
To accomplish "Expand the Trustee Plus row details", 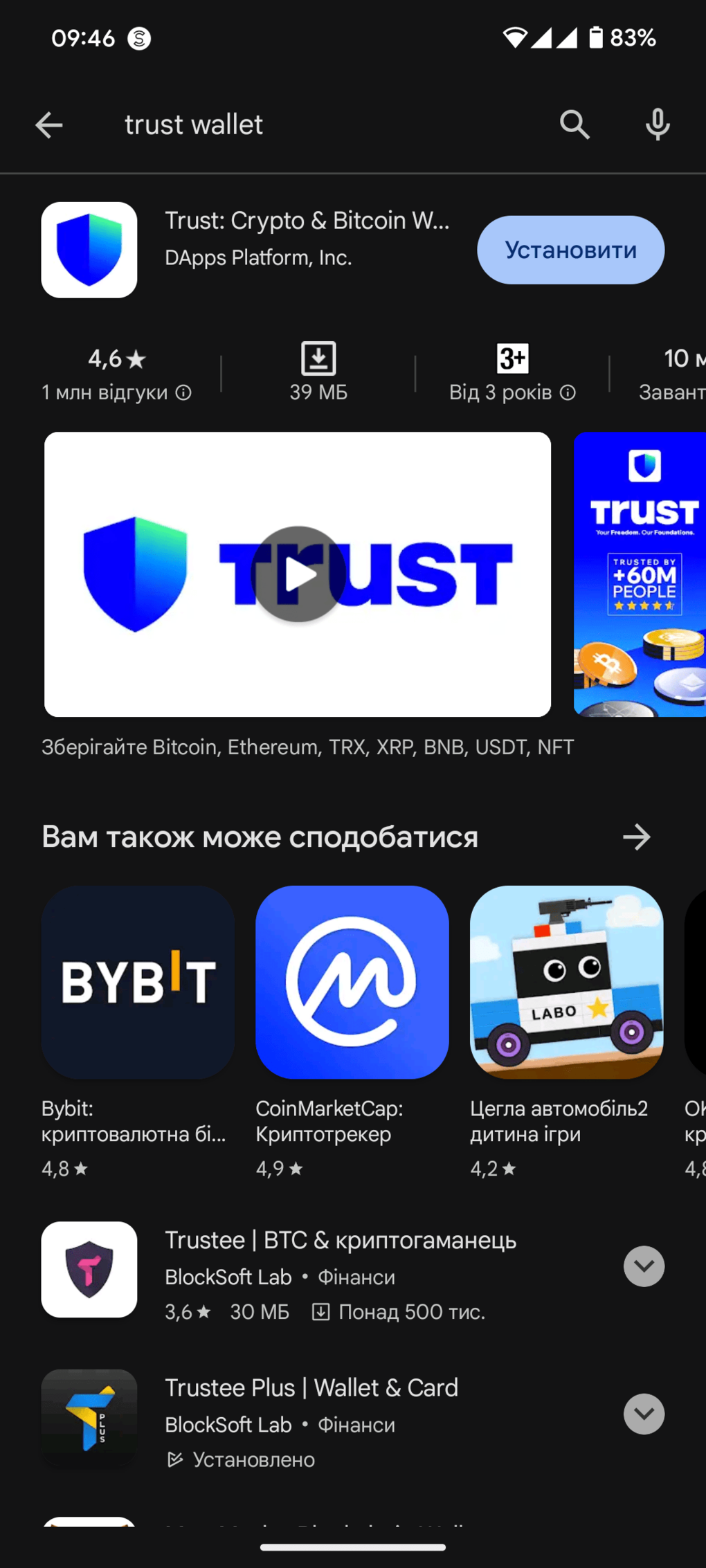I will click(644, 1414).
